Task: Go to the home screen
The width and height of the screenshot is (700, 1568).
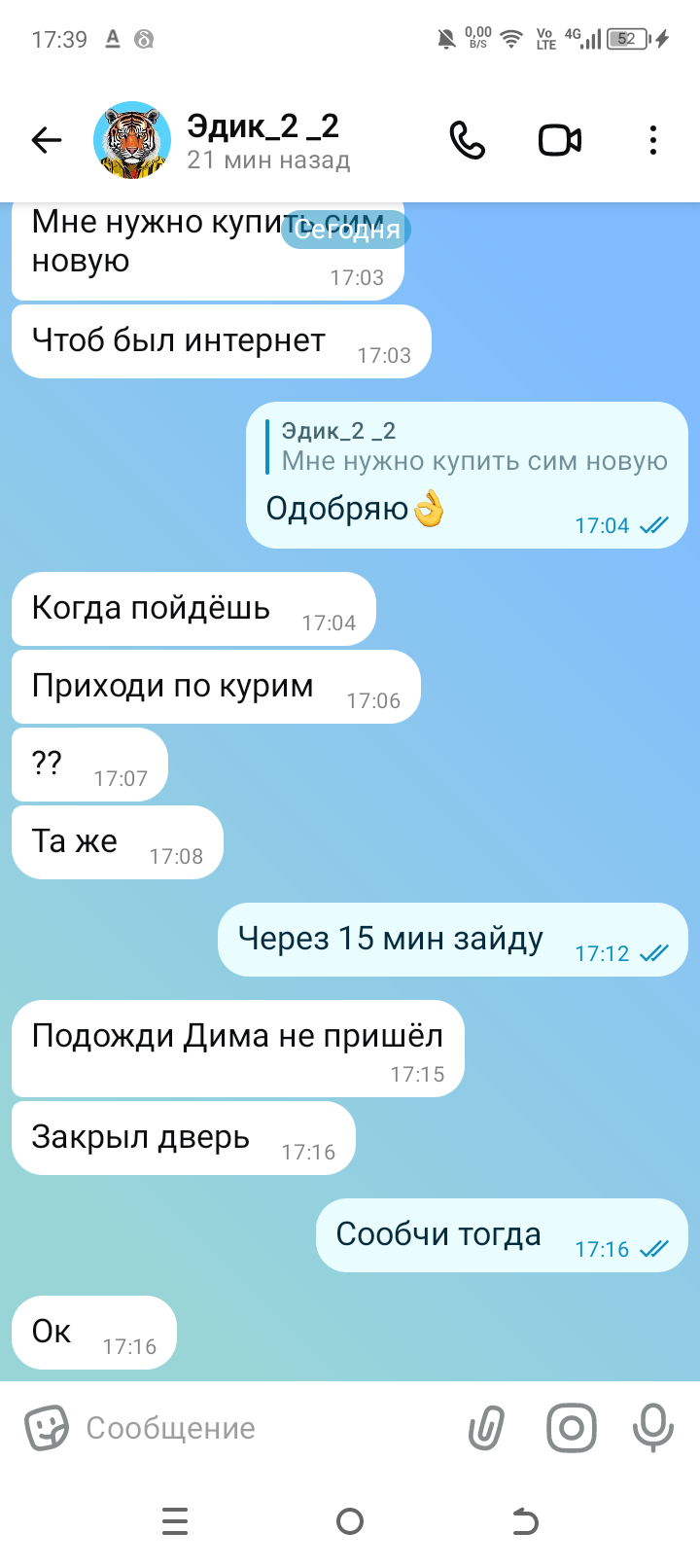Action: click(x=350, y=1520)
